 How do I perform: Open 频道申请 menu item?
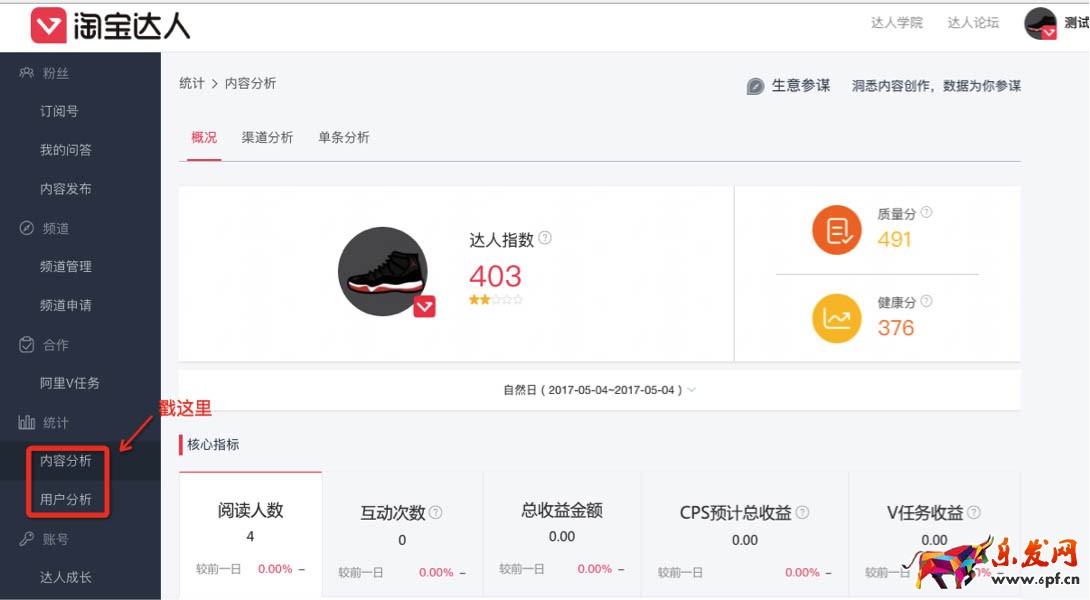[x=65, y=305]
